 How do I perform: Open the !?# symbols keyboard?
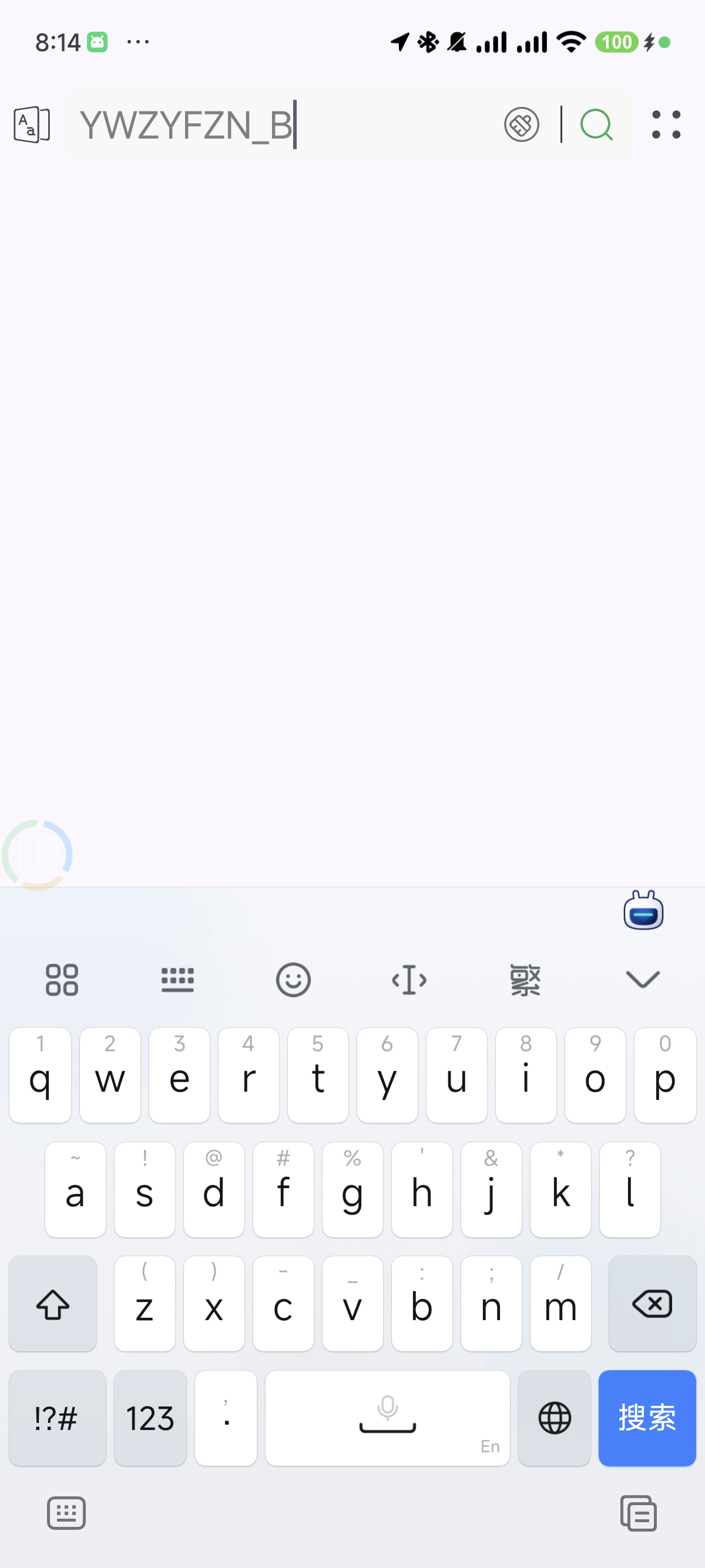(57, 1418)
